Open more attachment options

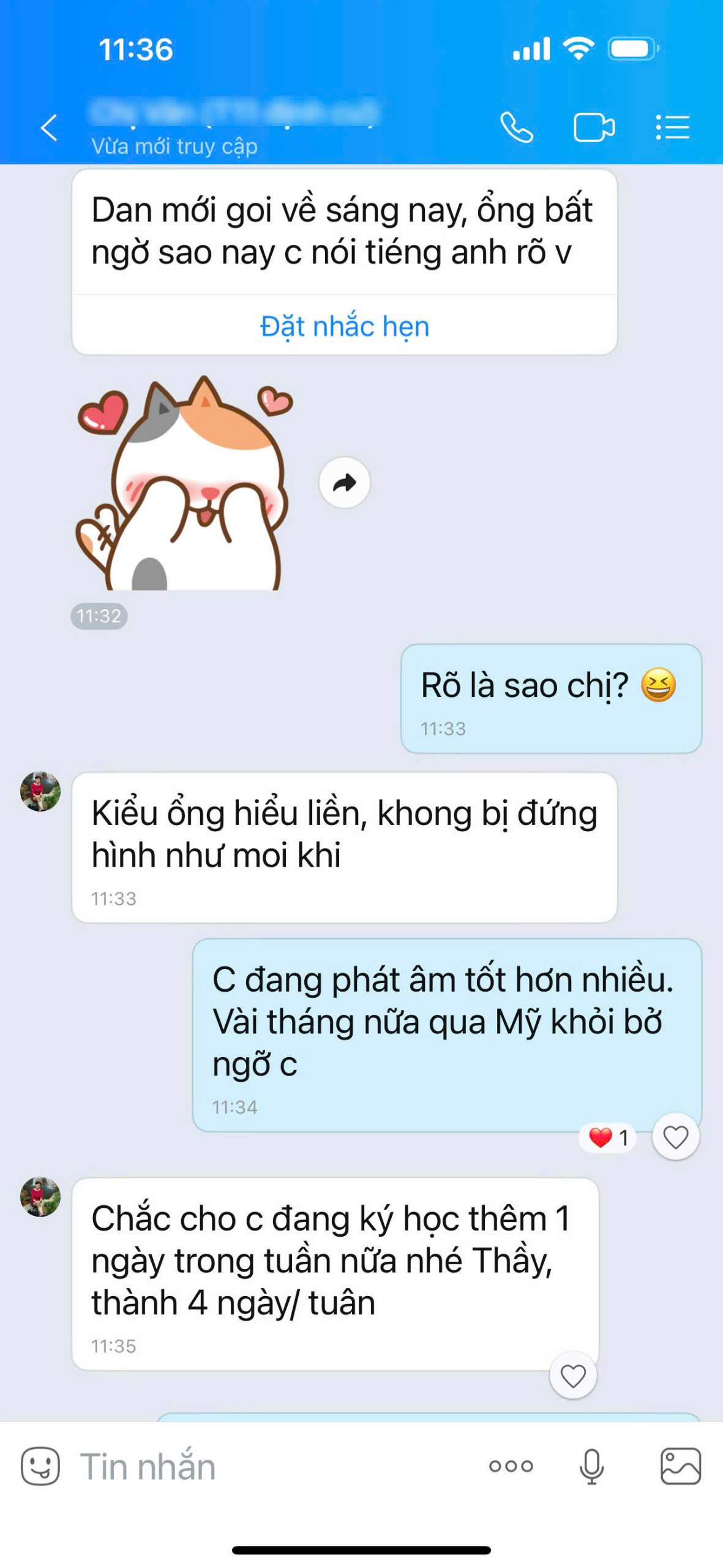511,1466
